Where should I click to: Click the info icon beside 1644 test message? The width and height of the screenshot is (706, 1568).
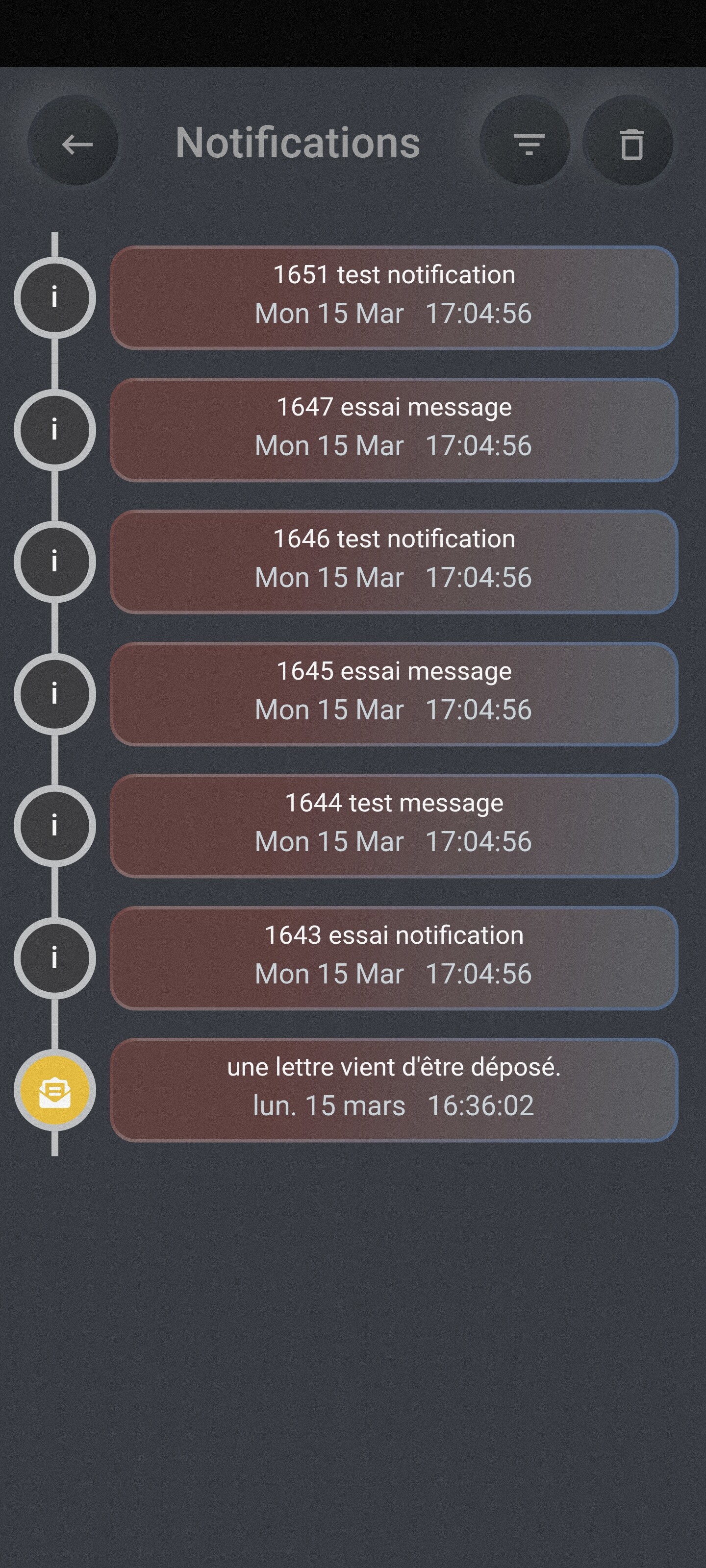55,826
